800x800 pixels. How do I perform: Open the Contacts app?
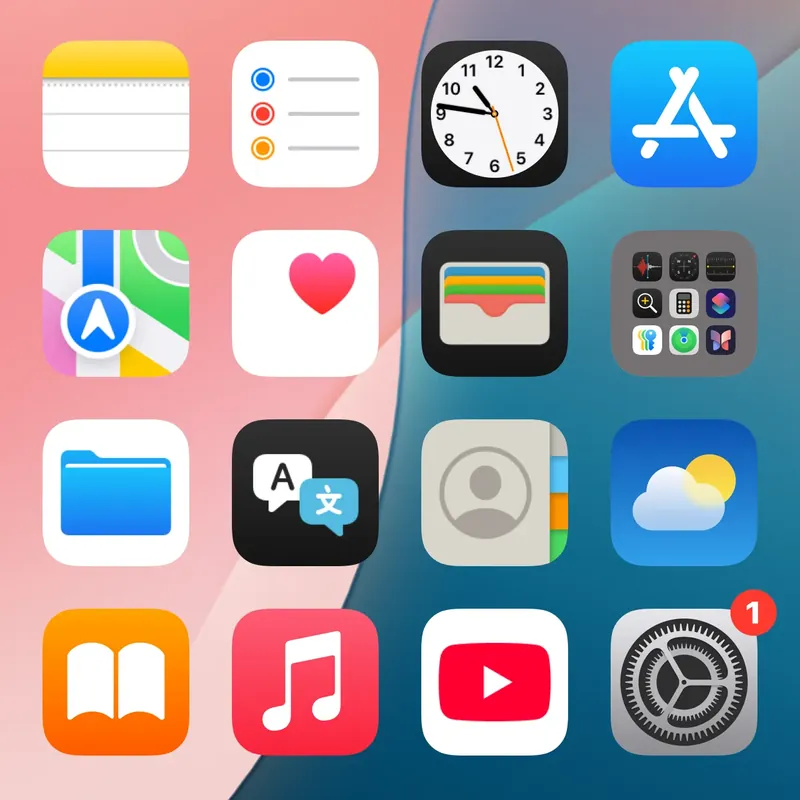494,493
